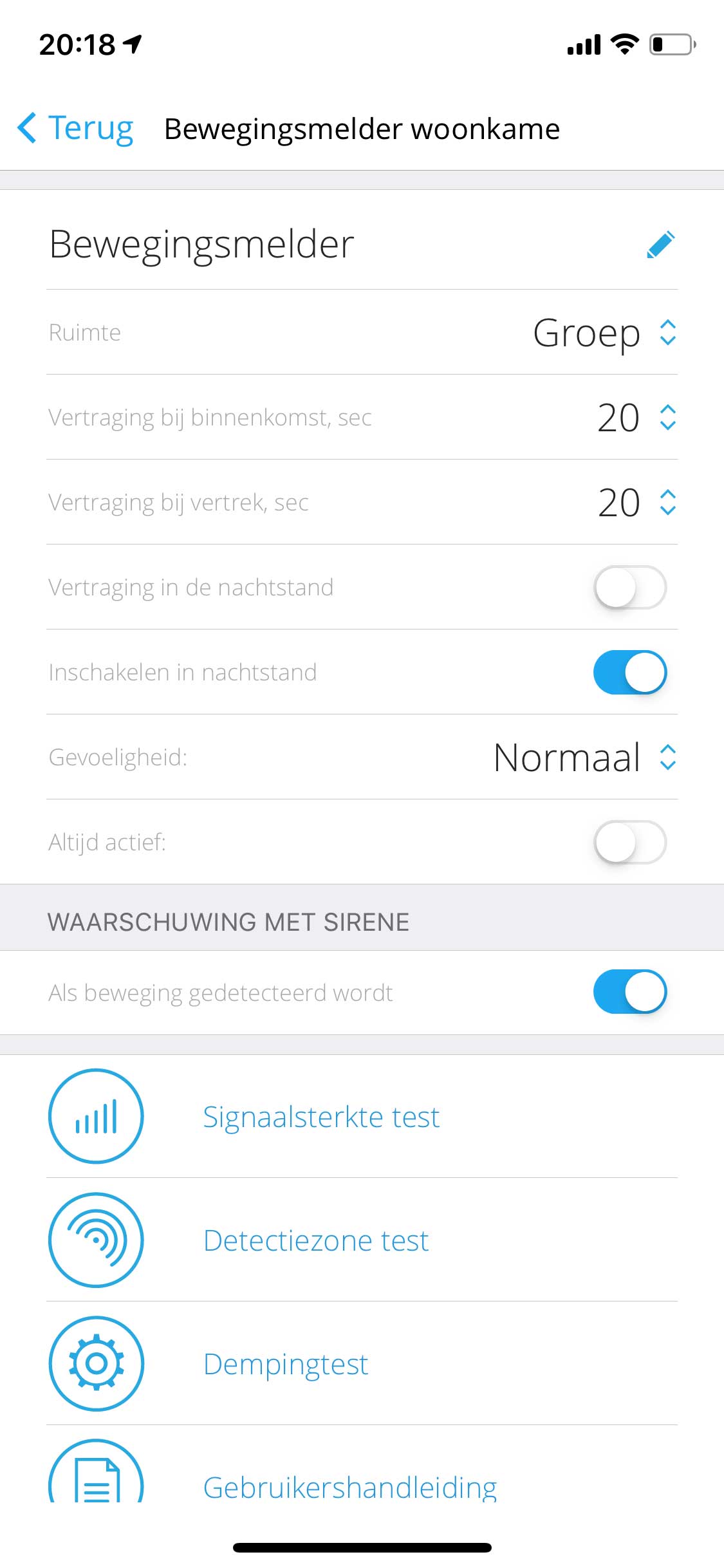Edit the Bewegingsmelder name with pencil icon
The width and height of the screenshot is (724, 1568).
[x=660, y=245]
